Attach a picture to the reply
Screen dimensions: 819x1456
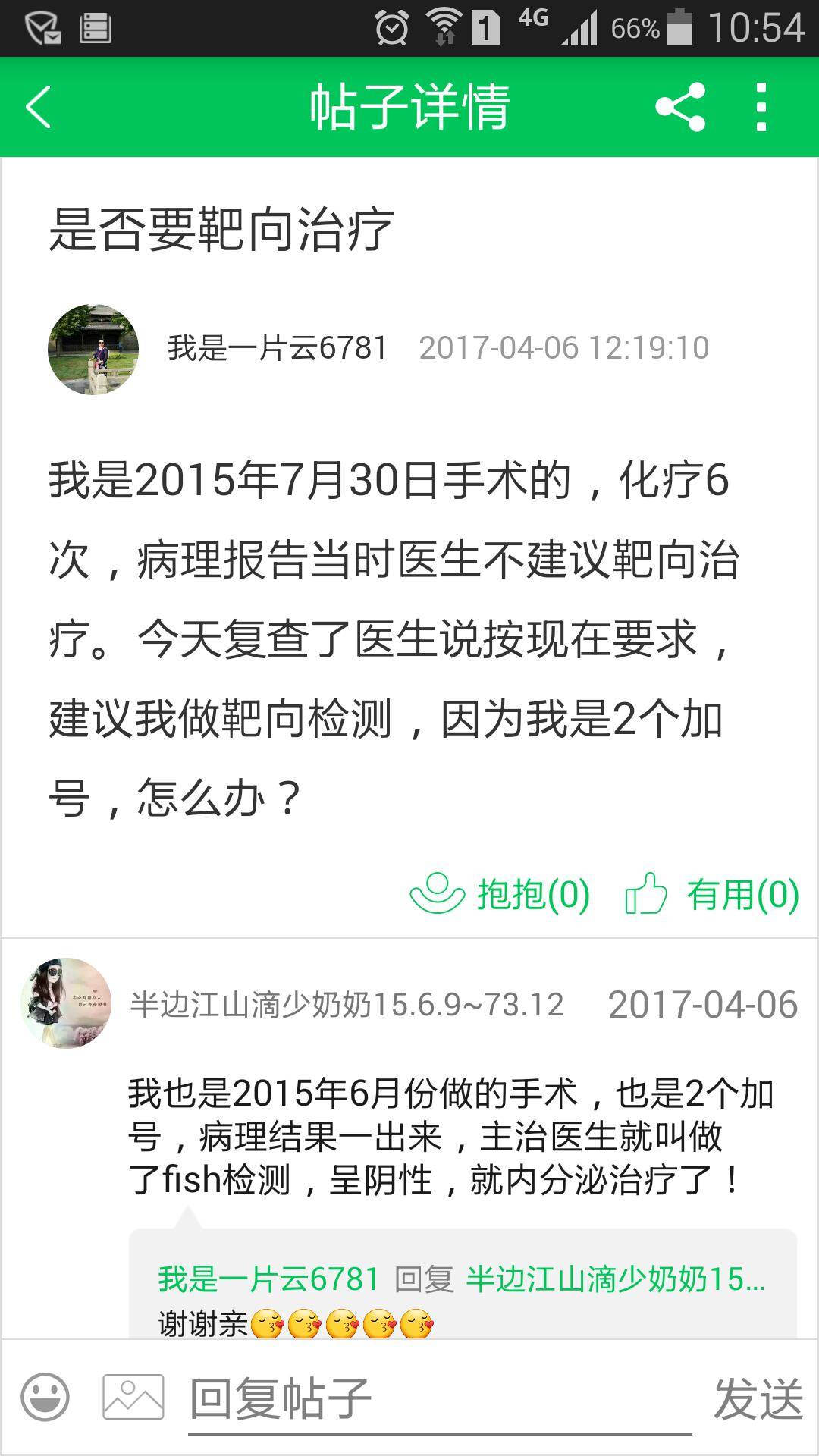coord(133,1397)
